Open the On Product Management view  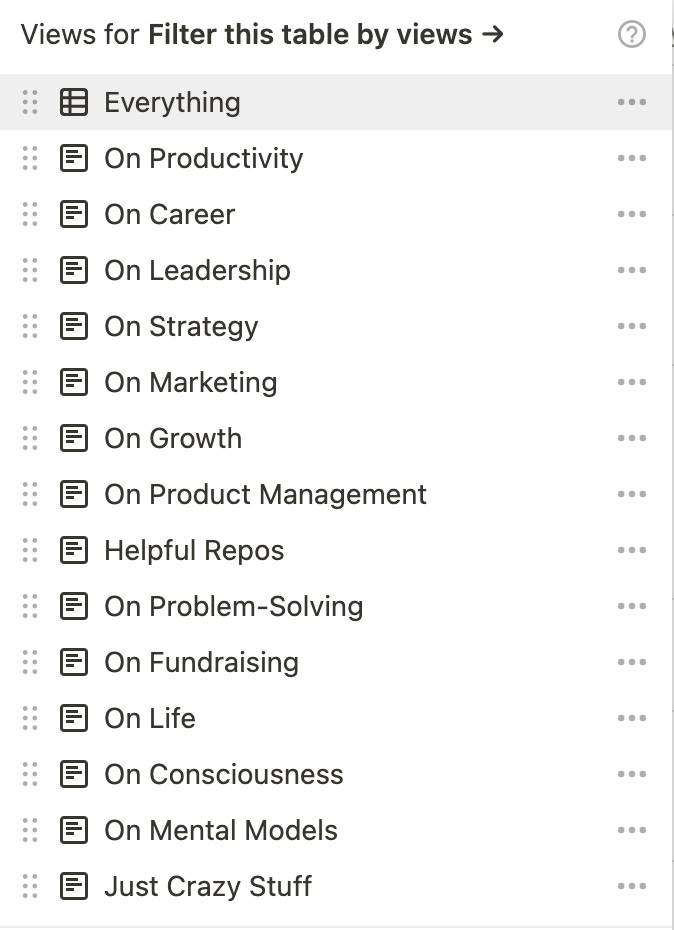click(x=265, y=494)
